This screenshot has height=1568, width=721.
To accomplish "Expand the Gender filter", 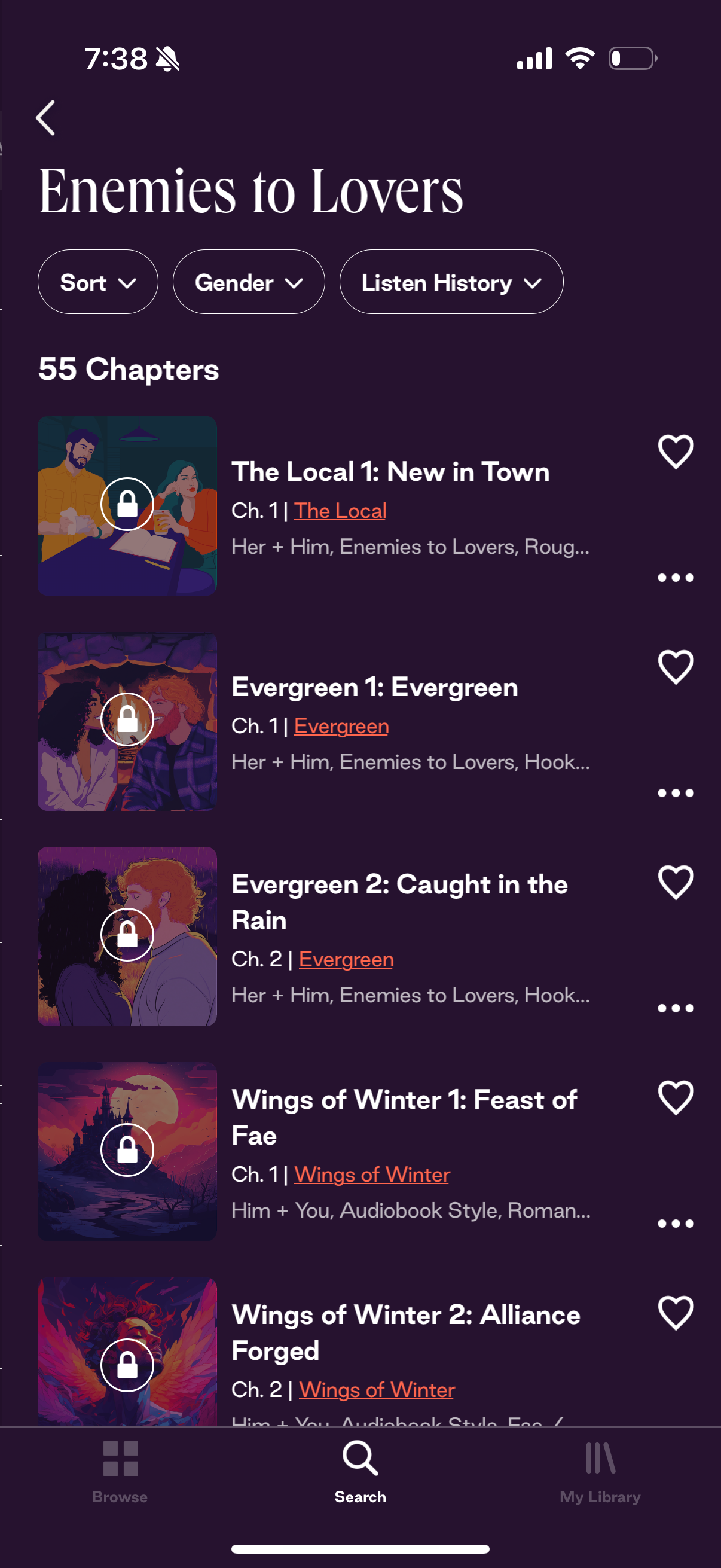I will [248, 282].
